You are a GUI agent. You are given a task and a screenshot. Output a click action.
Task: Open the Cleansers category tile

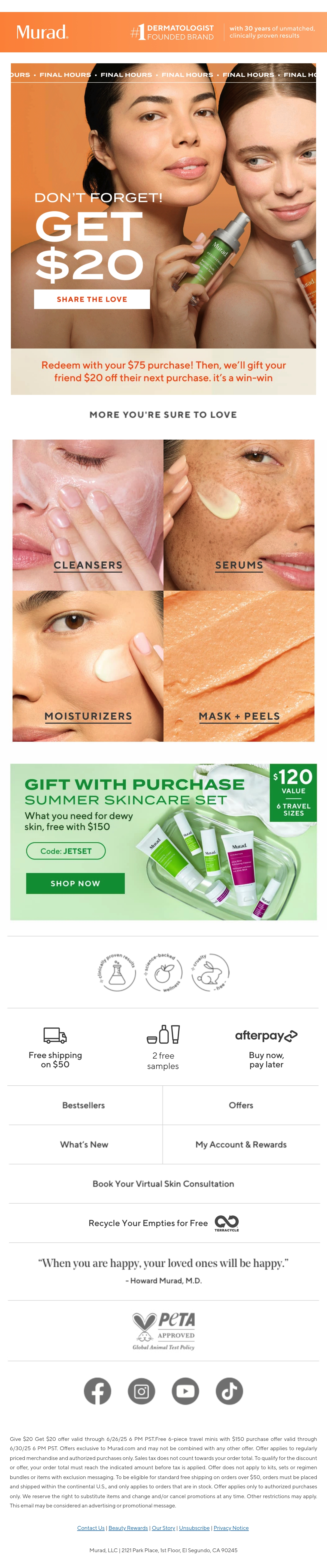pyautogui.click(x=88, y=514)
